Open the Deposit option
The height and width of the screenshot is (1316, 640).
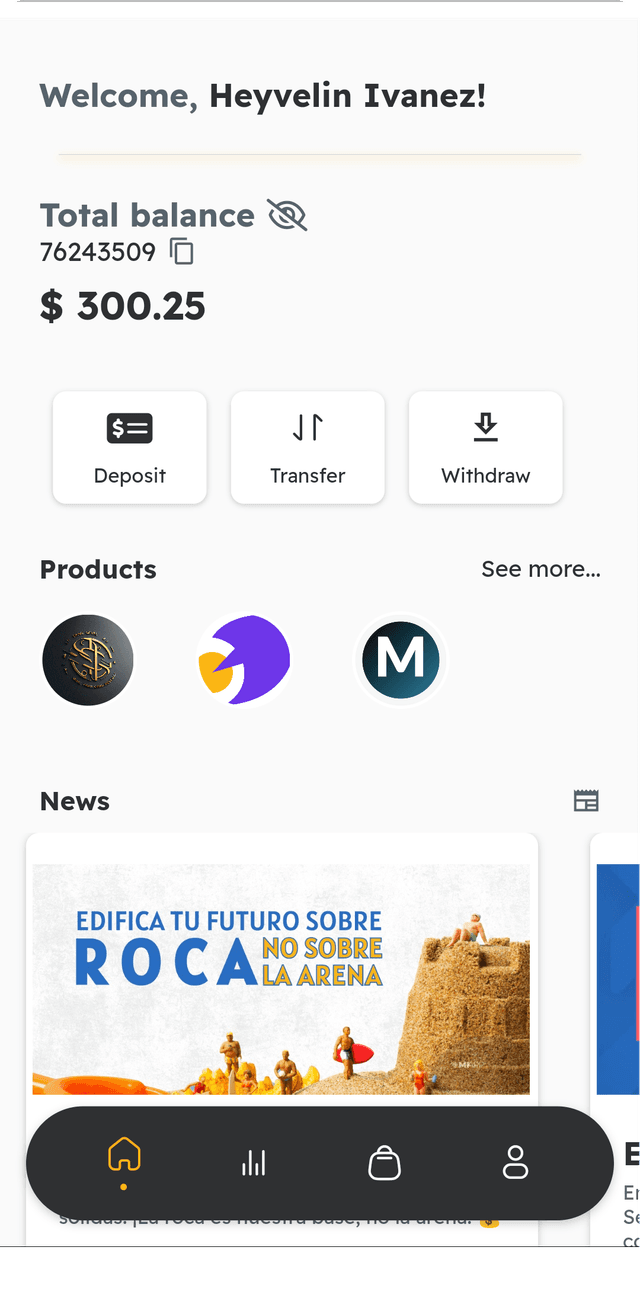point(130,448)
